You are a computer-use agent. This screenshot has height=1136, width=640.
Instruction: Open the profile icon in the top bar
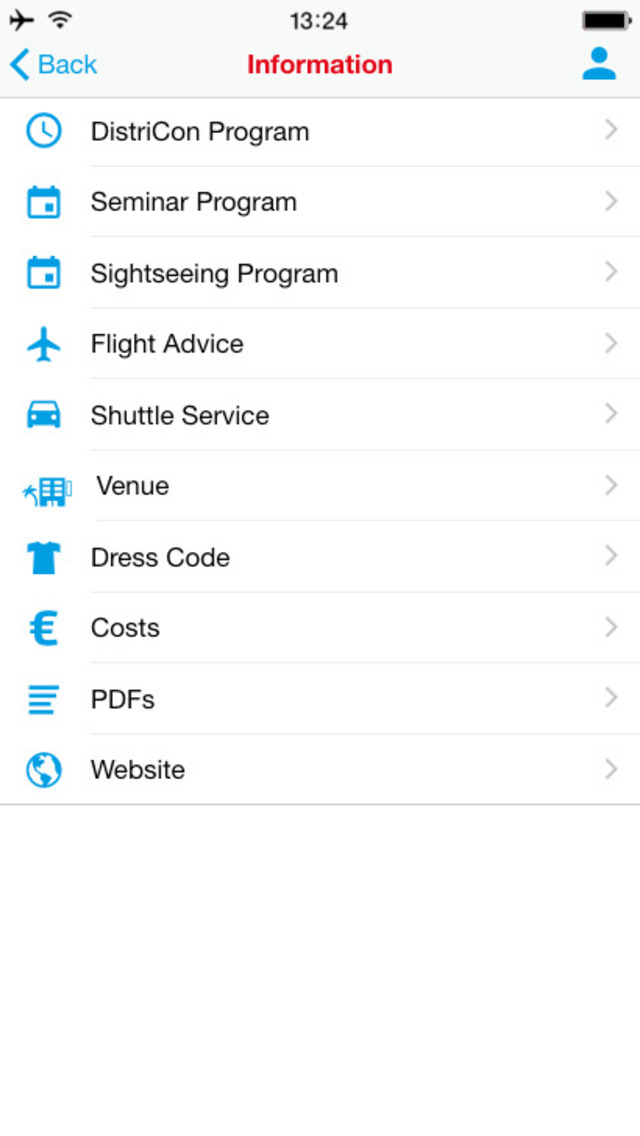(x=599, y=64)
